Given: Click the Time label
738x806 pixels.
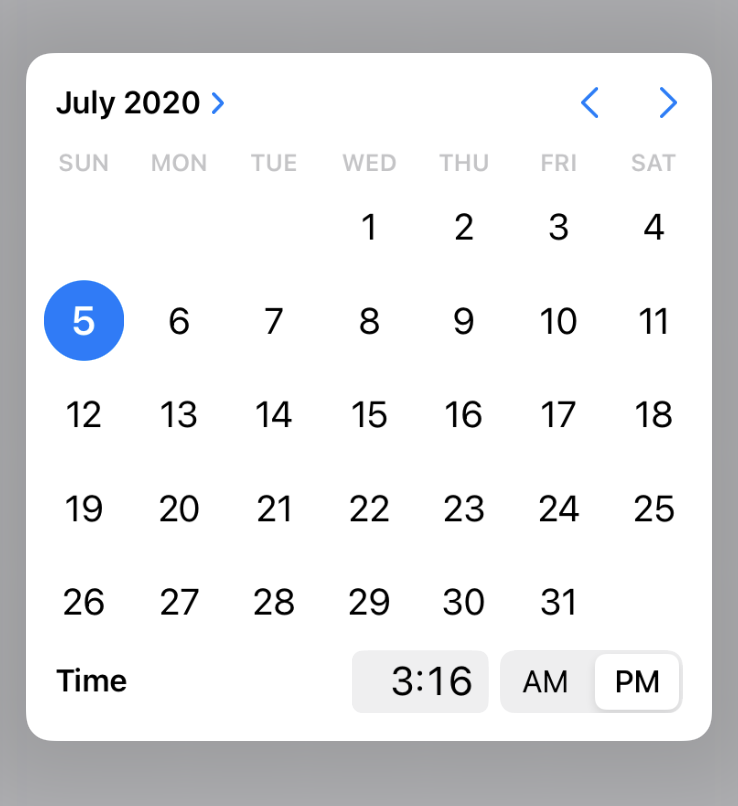Looking at the screenshot, I should coord(91,681).
